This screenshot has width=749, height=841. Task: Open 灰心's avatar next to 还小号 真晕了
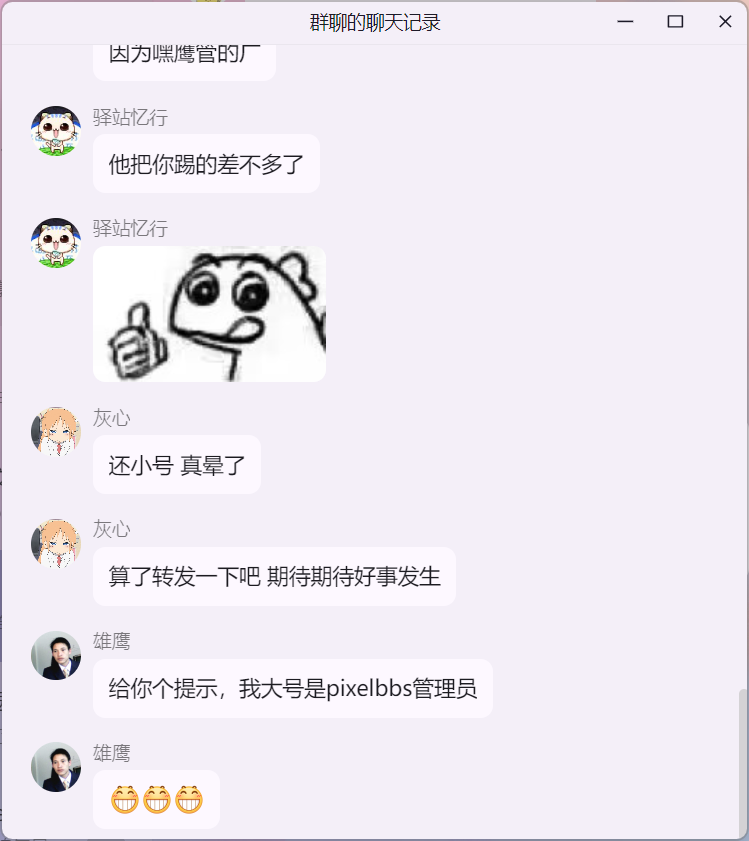coord(56,432)
